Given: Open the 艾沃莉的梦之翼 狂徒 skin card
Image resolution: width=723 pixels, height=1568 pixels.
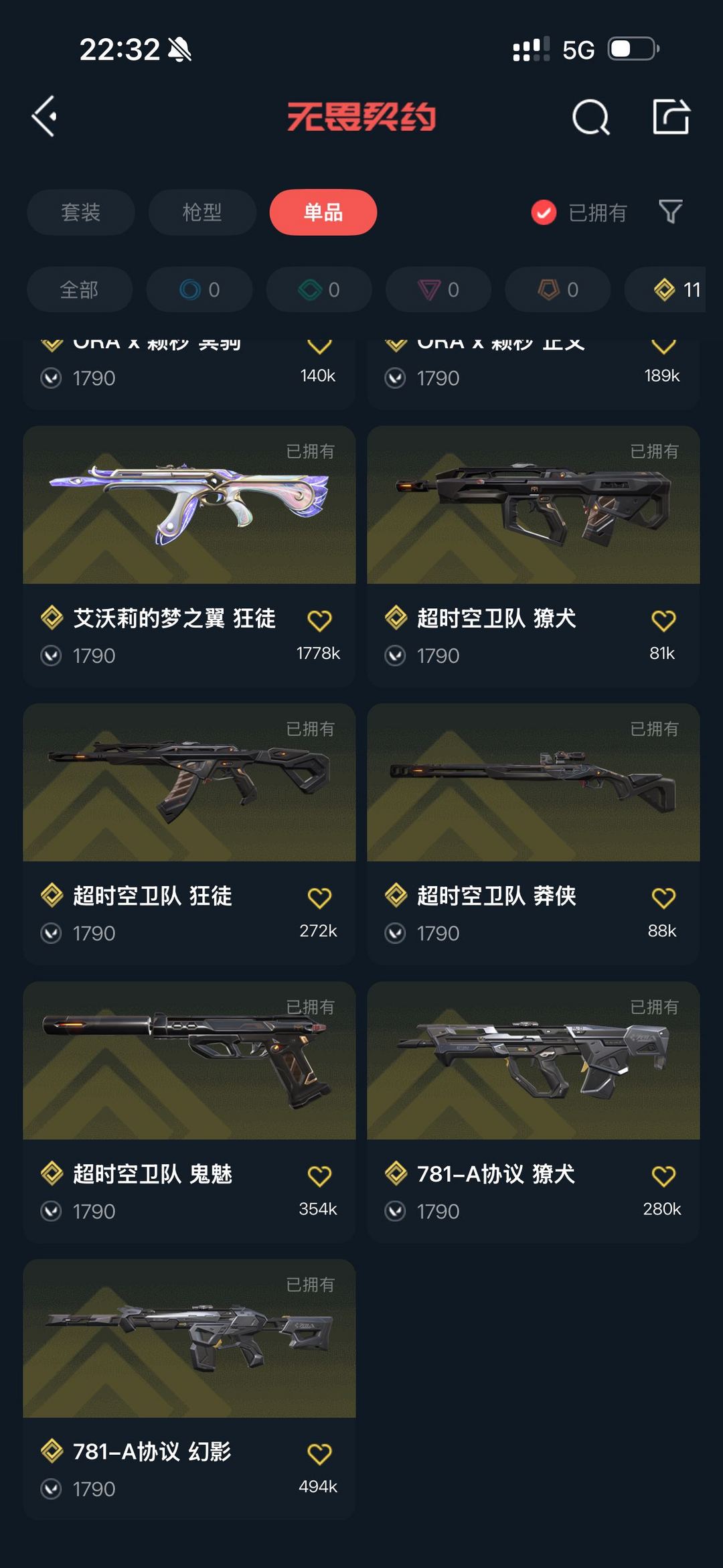Looking at the screenshot, I should (x=189, y=556).
